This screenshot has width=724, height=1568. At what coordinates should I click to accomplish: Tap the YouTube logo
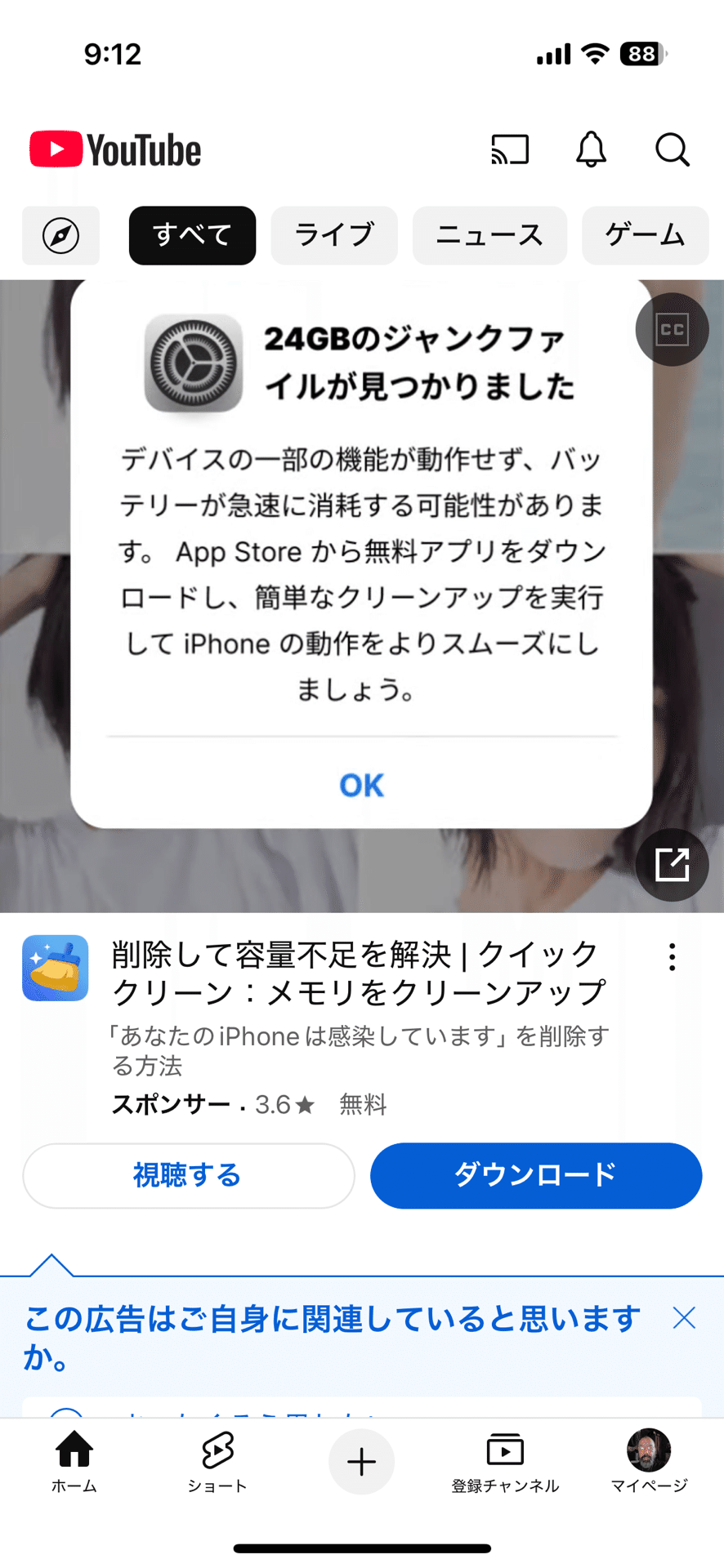point(114,149)
